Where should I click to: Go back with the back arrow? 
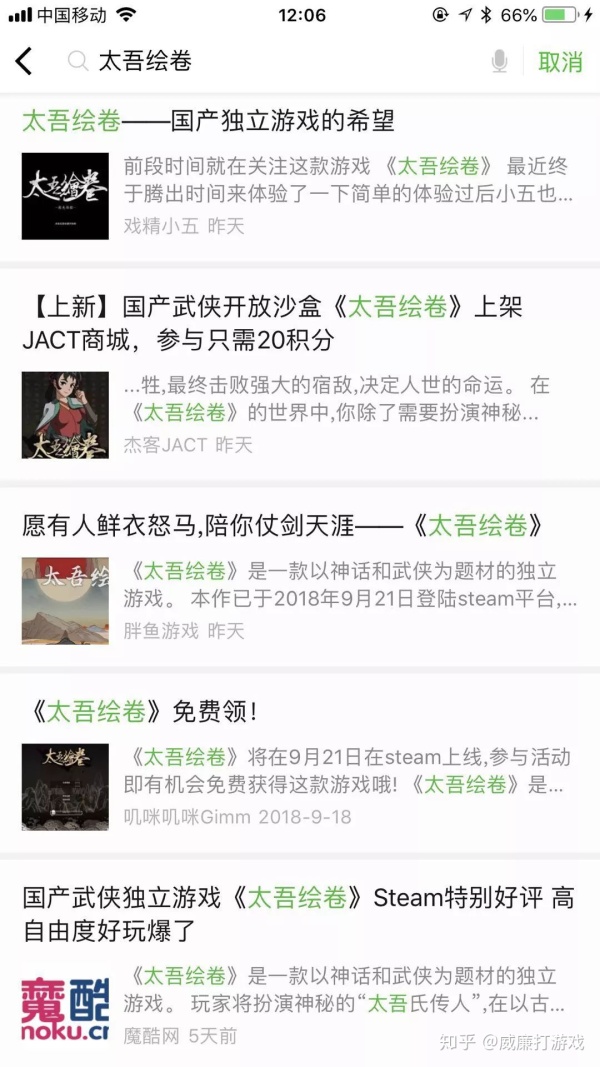pos(24,62)
